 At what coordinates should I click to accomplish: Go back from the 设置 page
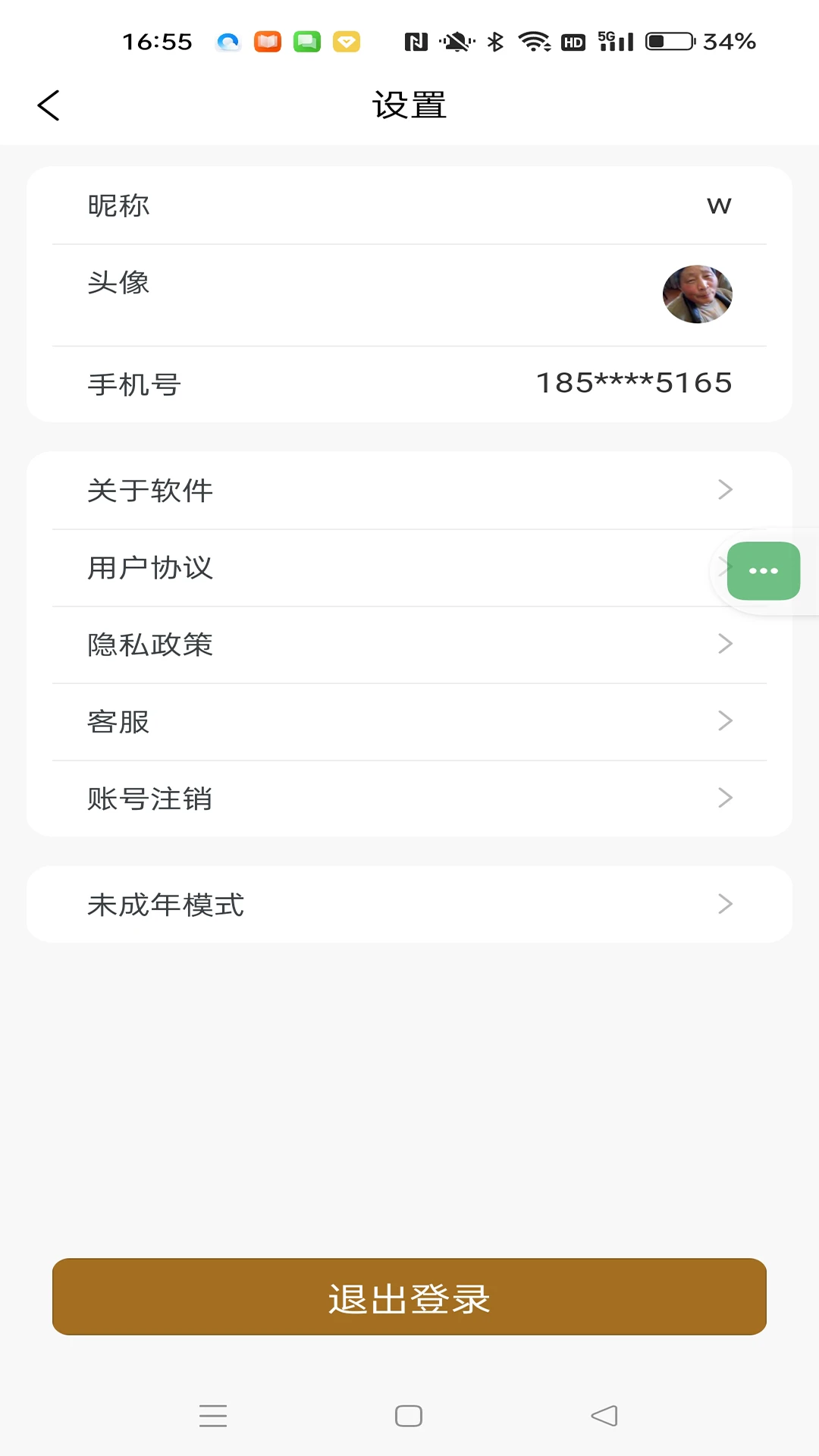click(x=49, y=105)
